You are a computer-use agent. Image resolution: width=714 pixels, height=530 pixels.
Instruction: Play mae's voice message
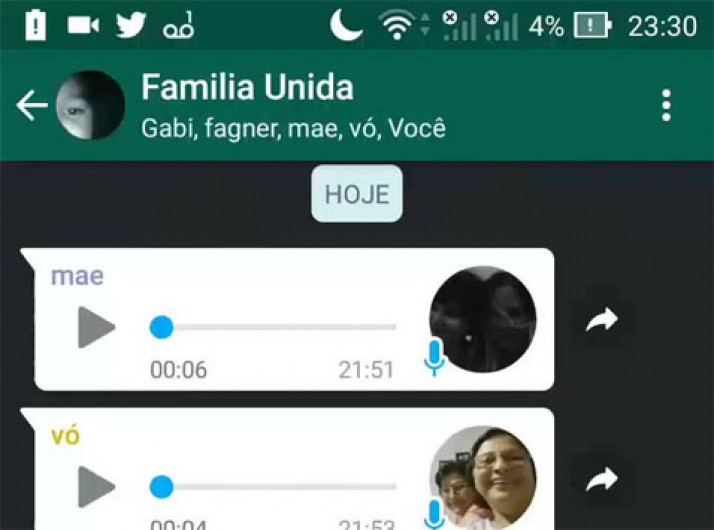(97, 327)
